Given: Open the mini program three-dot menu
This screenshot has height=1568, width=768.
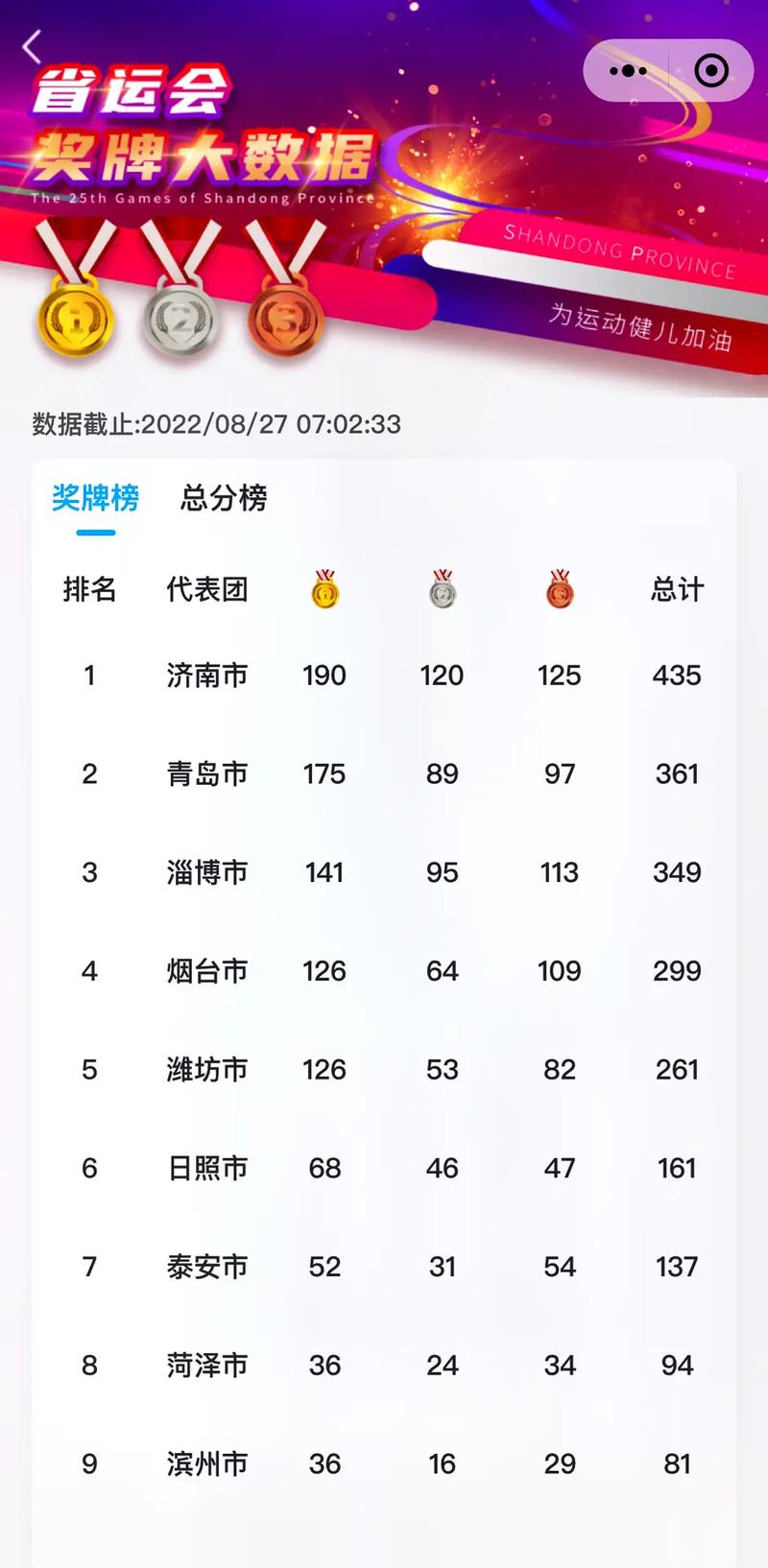Looking at the screenshot, I should click(x=628, y=70).
